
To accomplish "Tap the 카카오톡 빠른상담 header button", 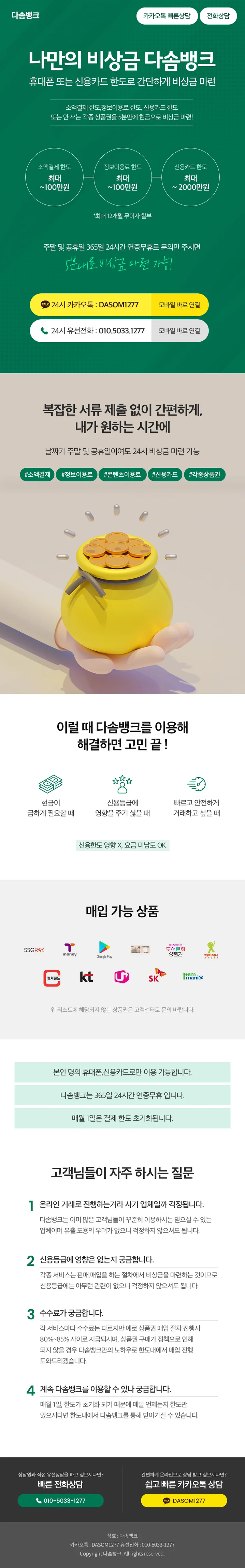I will click(167, 16).
